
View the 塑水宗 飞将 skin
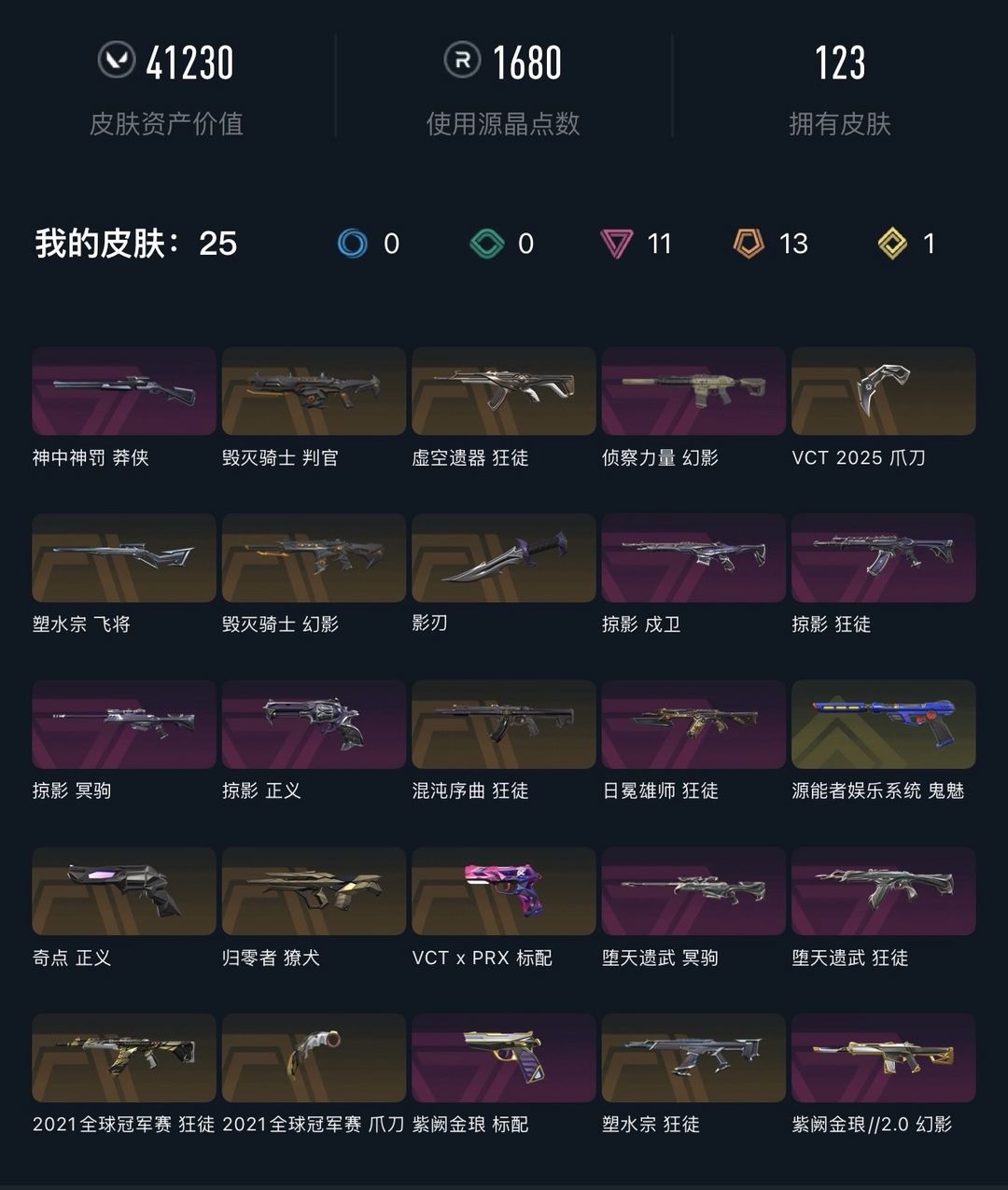pyautogui.click(x=124, y=557)
